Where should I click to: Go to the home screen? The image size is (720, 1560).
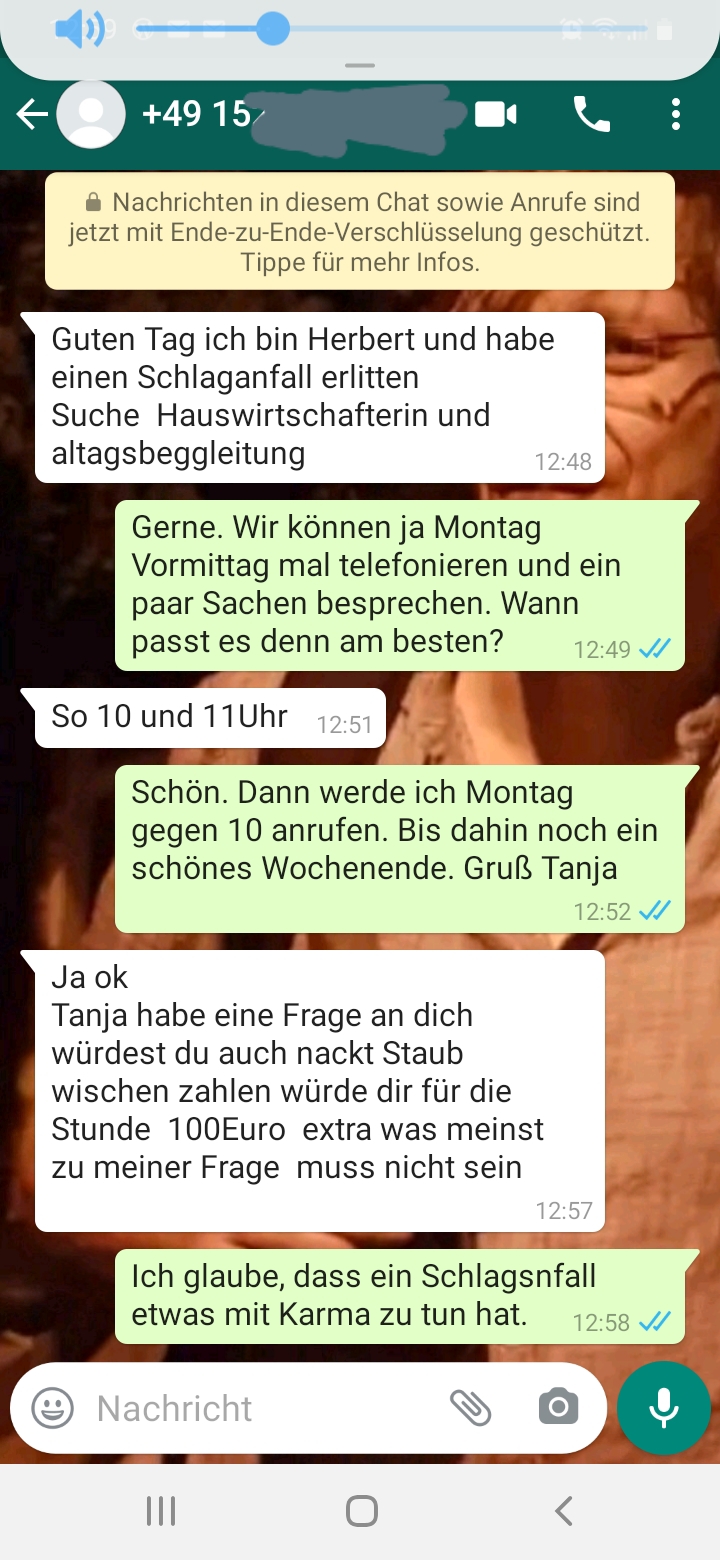[361, 1511]
